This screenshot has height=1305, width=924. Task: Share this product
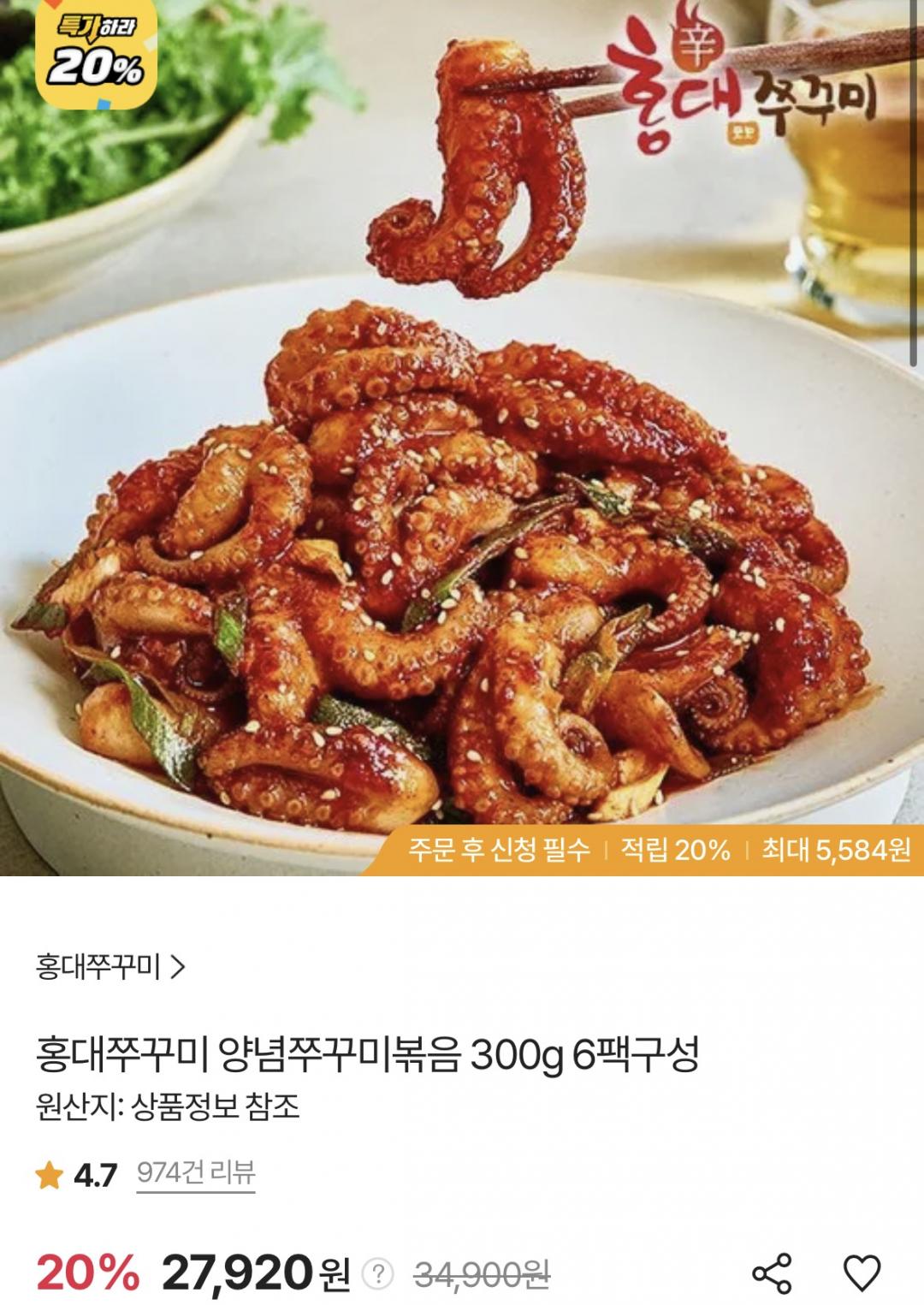pyautogui.click(x=772, y=1272)
